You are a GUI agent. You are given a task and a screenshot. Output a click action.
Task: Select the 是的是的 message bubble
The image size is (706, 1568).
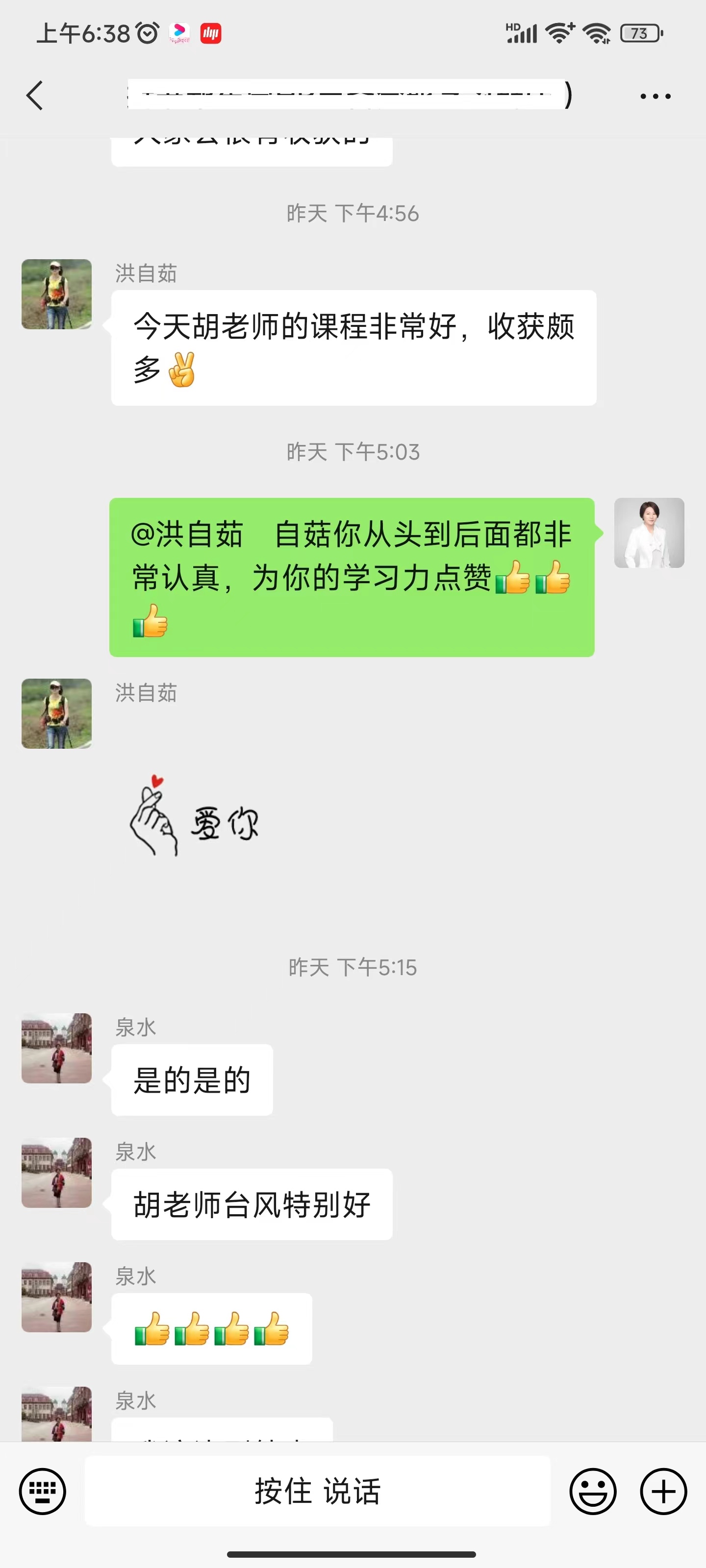click(x=191, y=1079)
